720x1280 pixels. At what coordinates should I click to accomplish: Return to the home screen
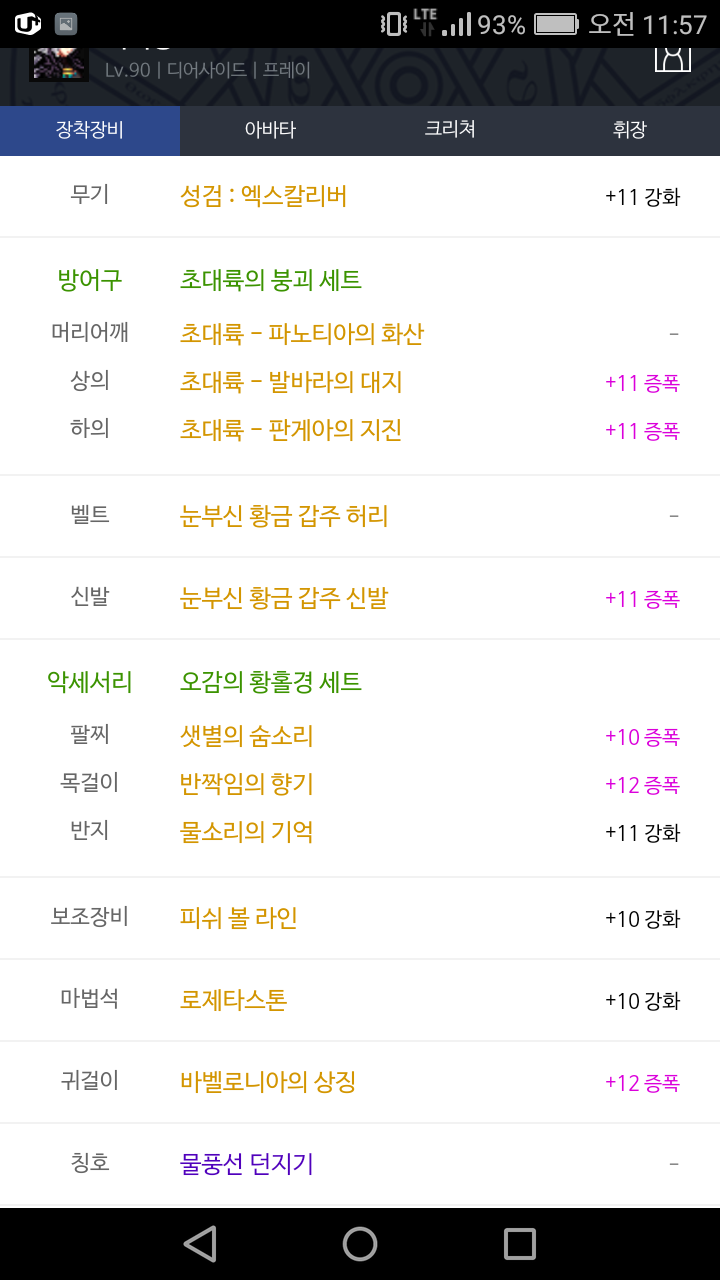tap(360, 1244)
